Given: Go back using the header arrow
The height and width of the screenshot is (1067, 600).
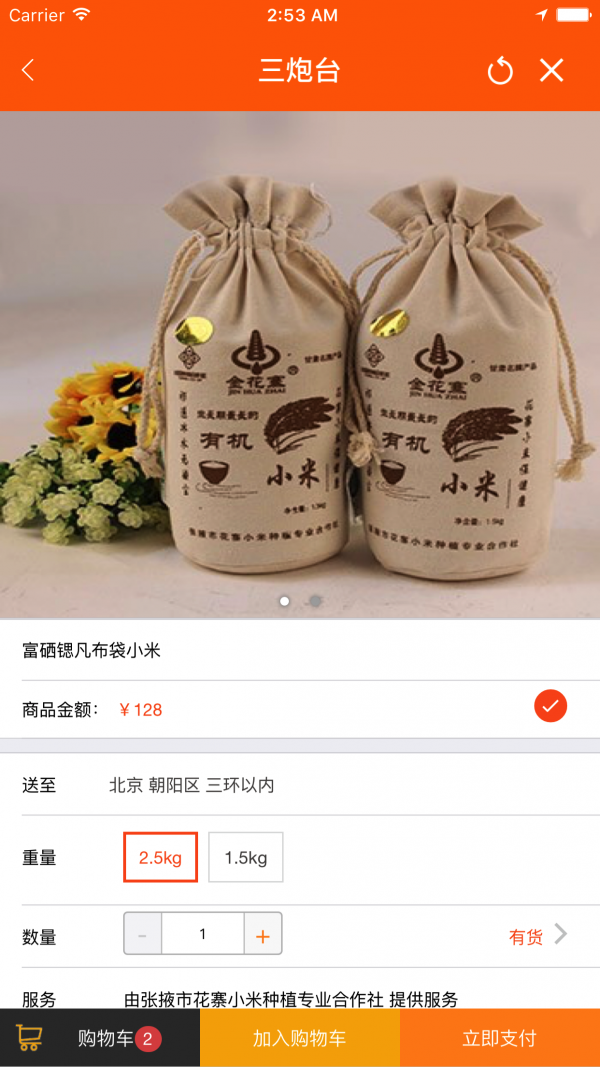Looking at the screenshot, I should [x=28, y=70].
